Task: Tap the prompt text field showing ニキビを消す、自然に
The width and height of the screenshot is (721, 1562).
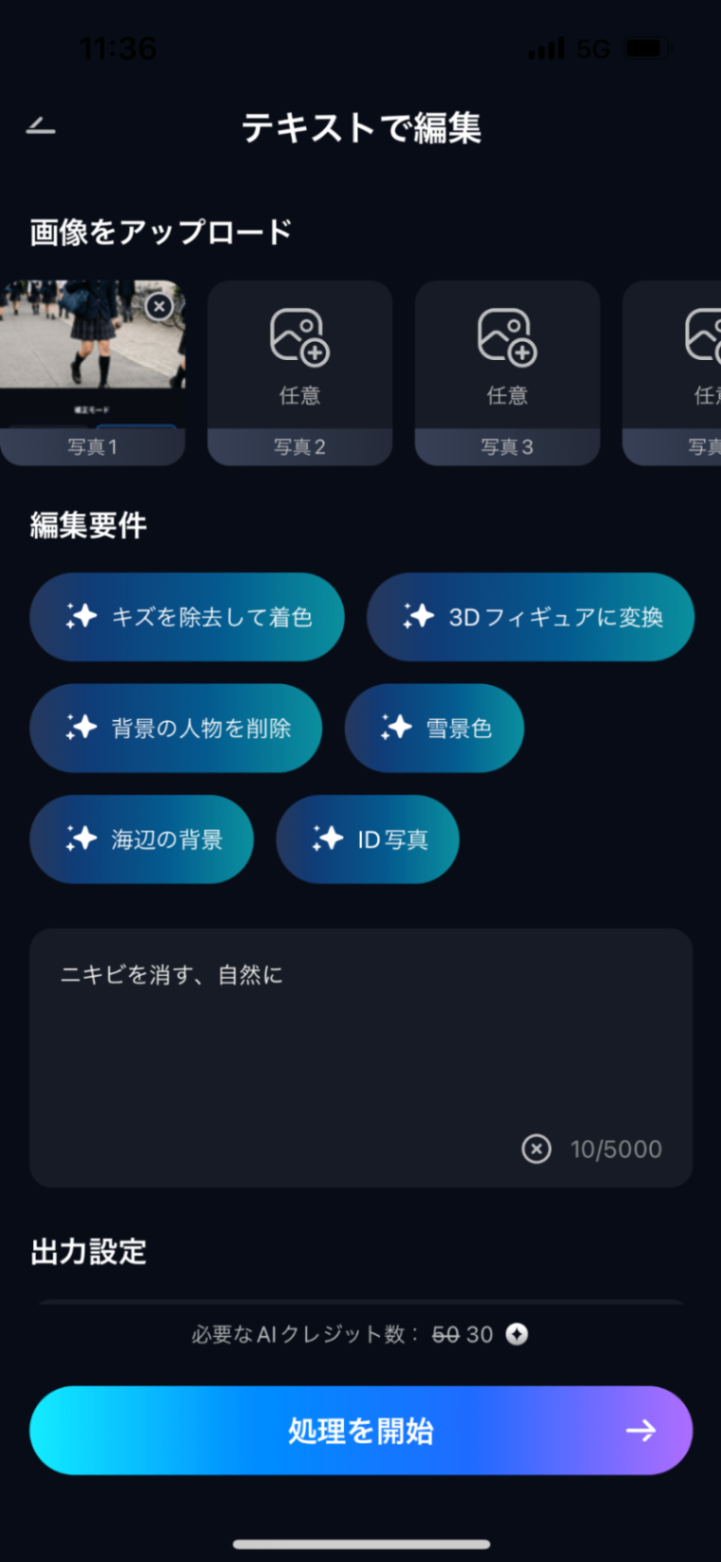Action: [x=360, y=1050]
